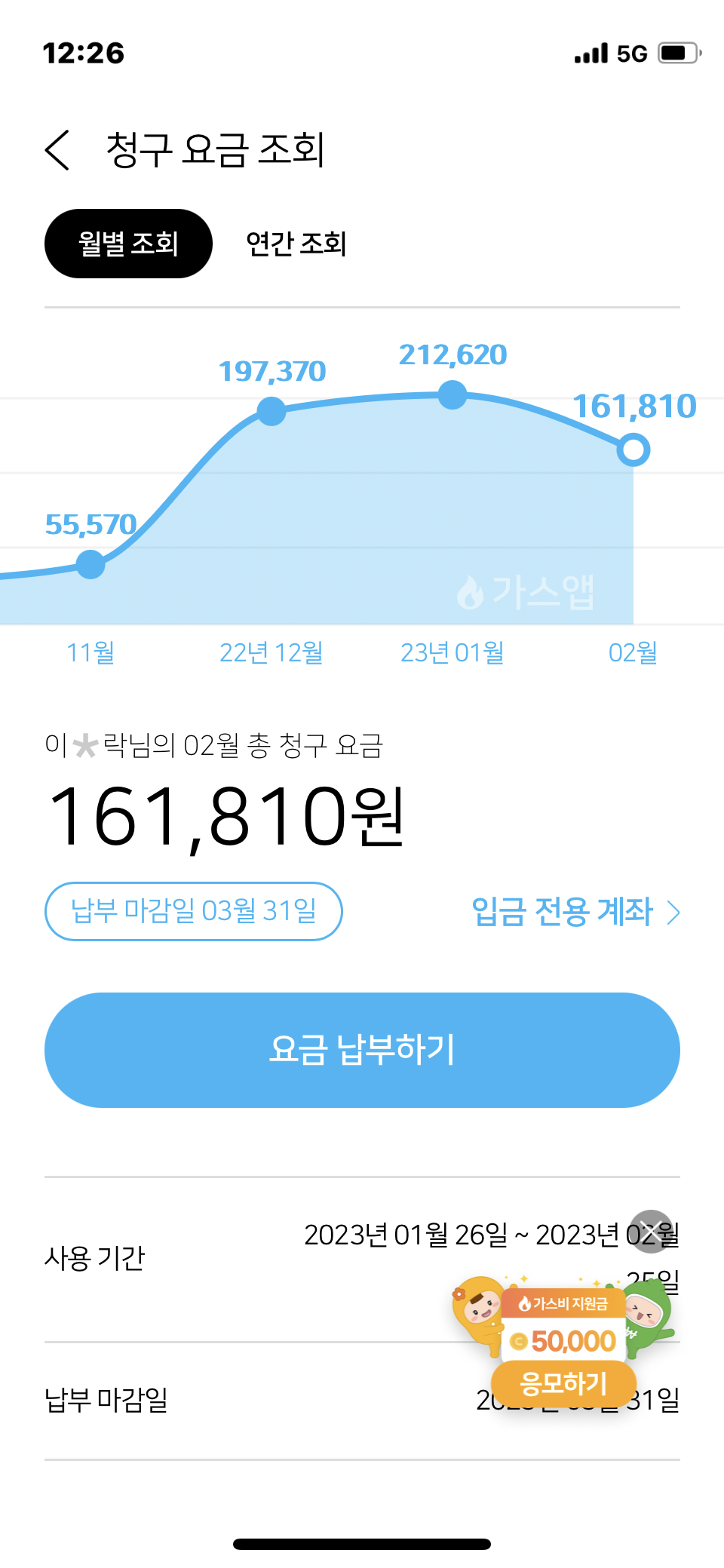Go back from 청구 요금 조회

pos(58,149)
